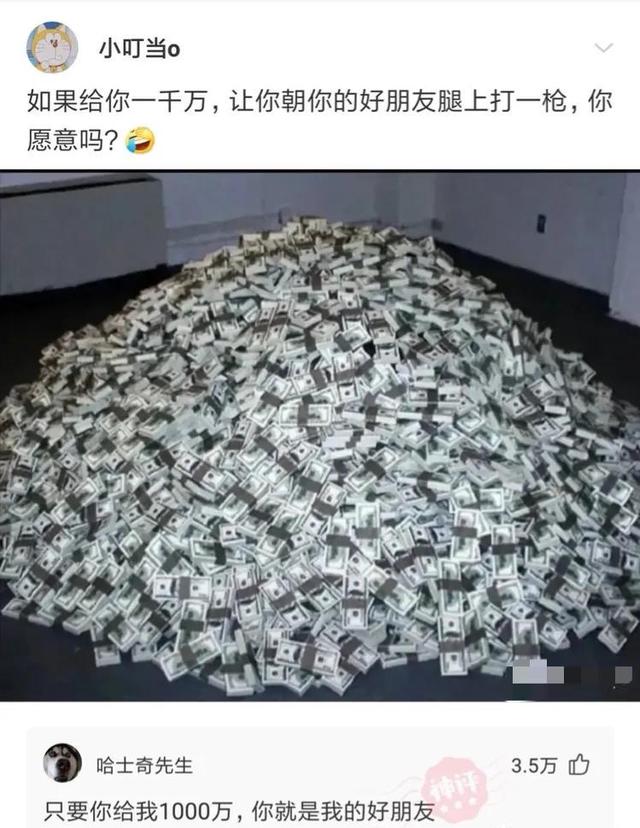This screenshot has height=828, width=640.
Task: Open 哈士奇先生's profile avatar
Action: (x=62, y=763)
